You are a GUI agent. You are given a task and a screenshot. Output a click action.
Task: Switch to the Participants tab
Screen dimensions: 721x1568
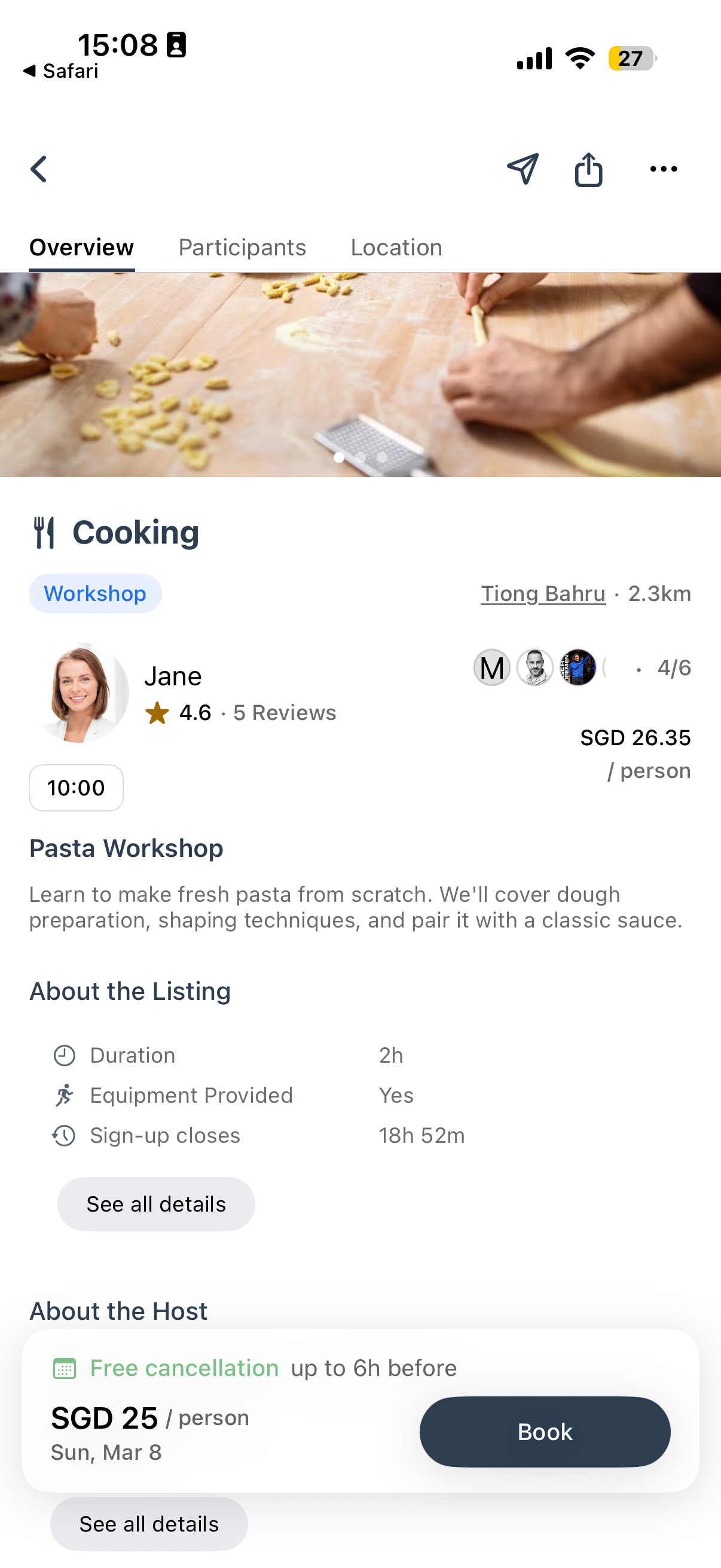(242, 248)
